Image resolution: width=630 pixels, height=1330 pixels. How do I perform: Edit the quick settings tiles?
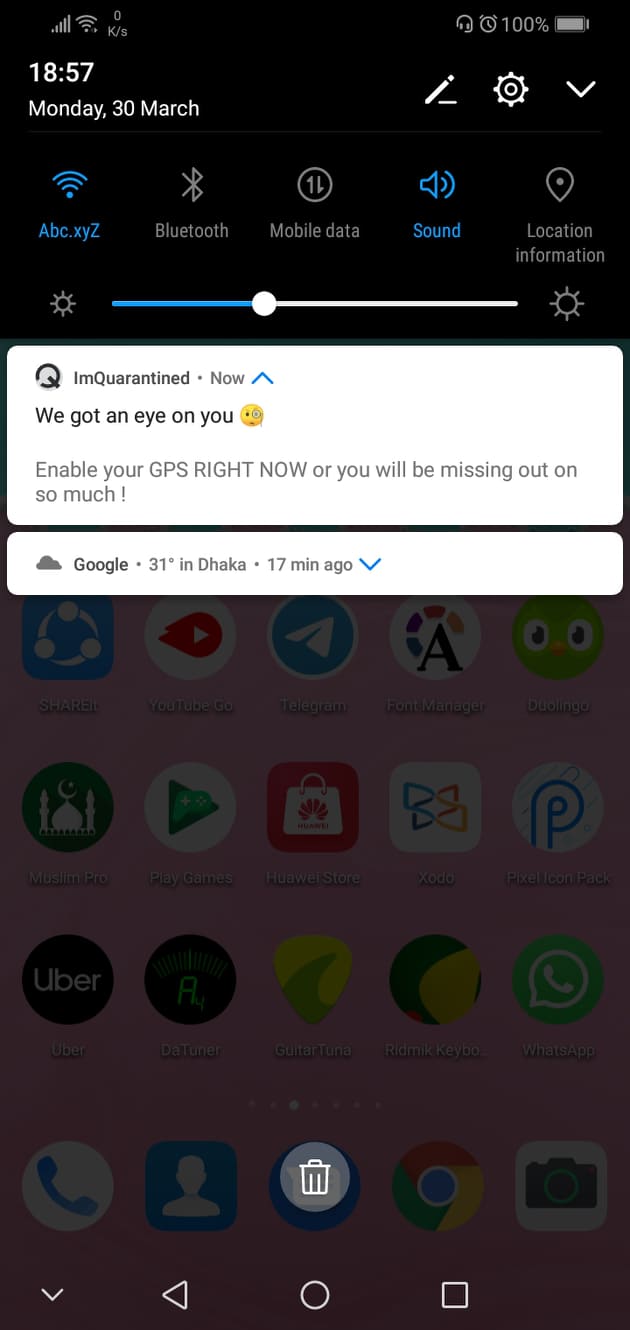(440, 90)
